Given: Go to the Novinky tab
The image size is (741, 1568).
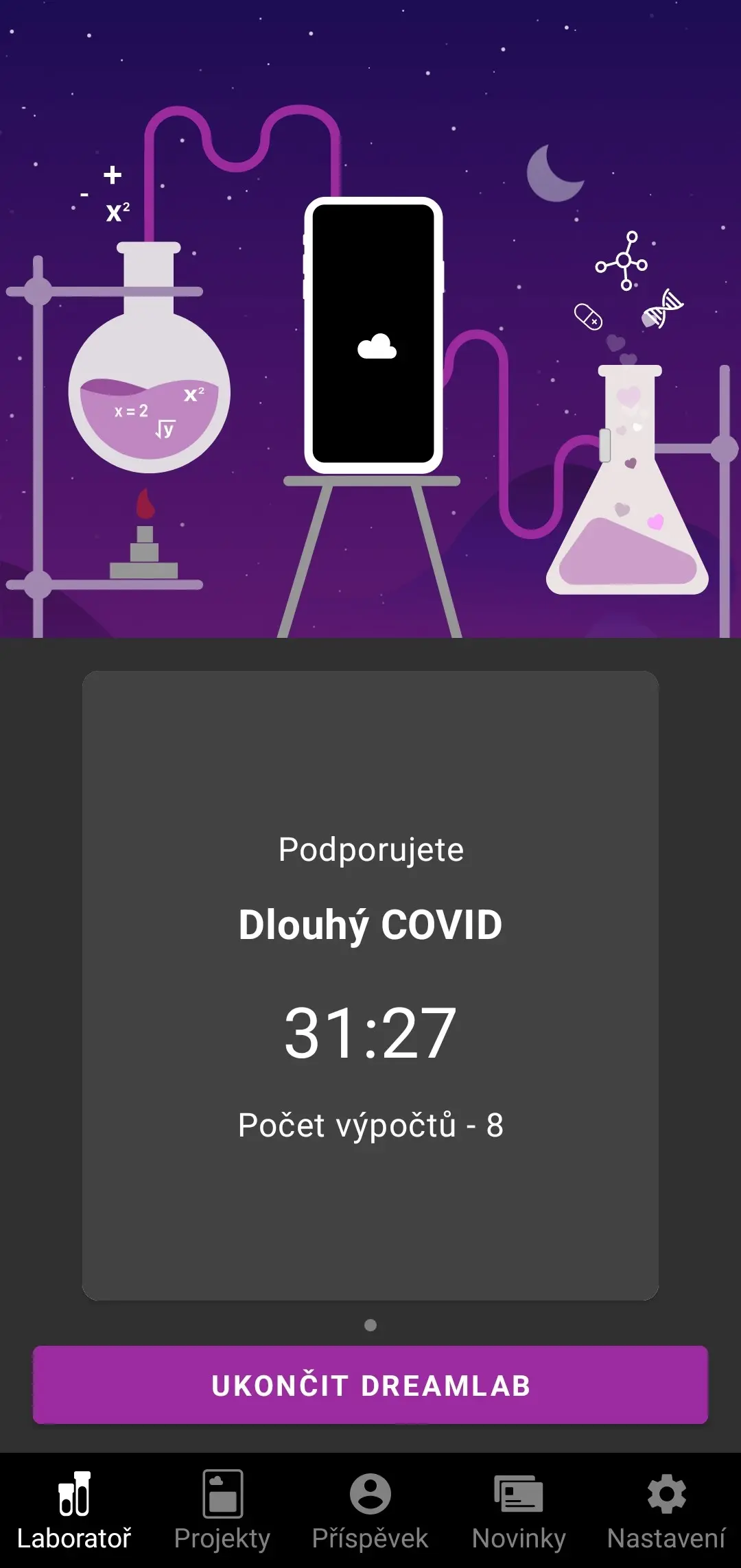Looking at the screenshot, I should (519, 1510).
